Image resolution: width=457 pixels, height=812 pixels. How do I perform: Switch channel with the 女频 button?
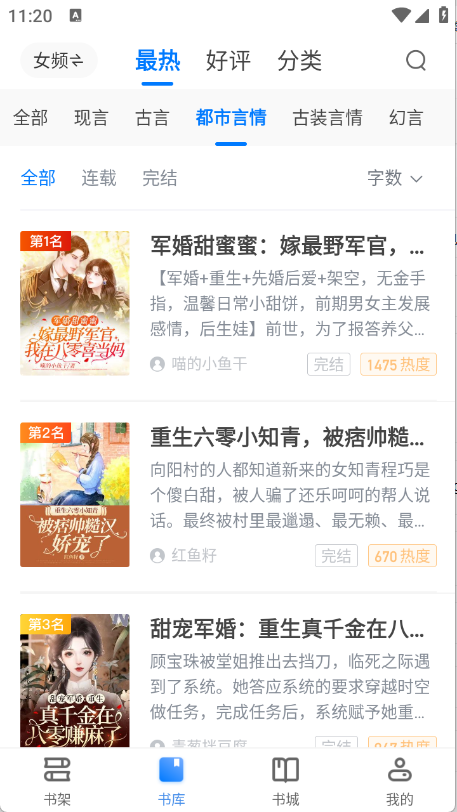59,61
